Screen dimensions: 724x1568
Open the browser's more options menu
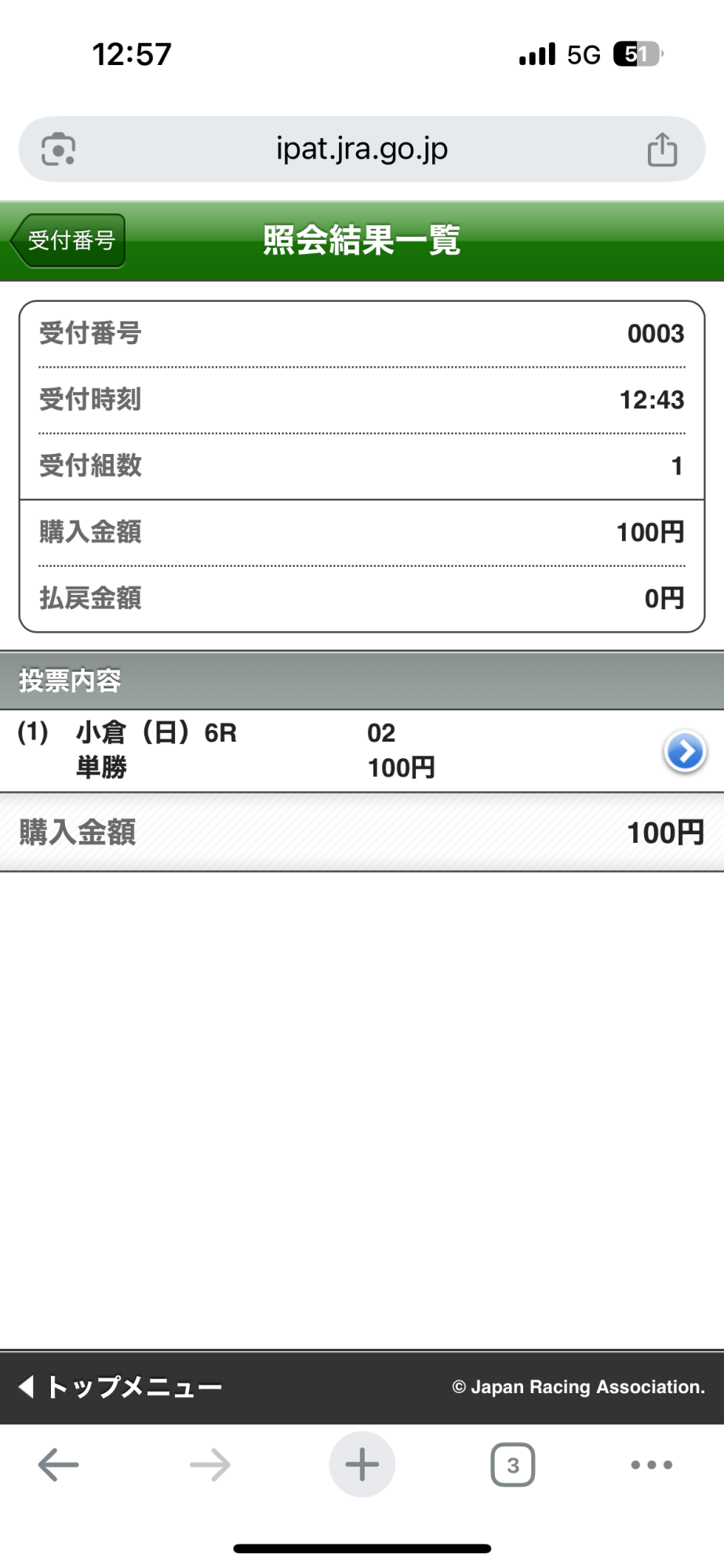click(x=651, y=1464)
